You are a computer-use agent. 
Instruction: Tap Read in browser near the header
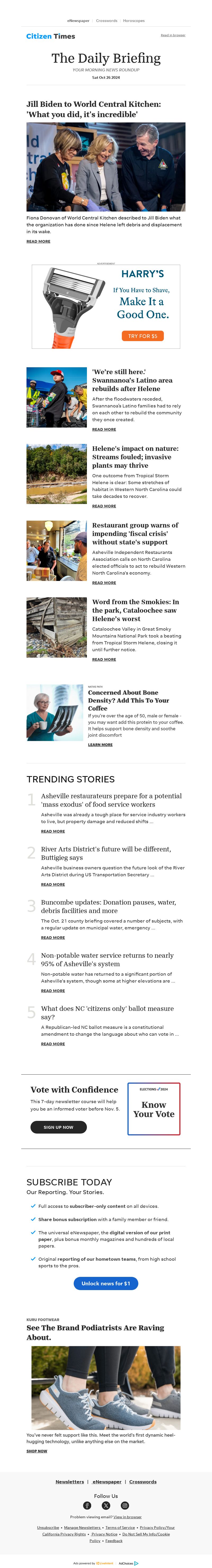(x=173, y=35)
